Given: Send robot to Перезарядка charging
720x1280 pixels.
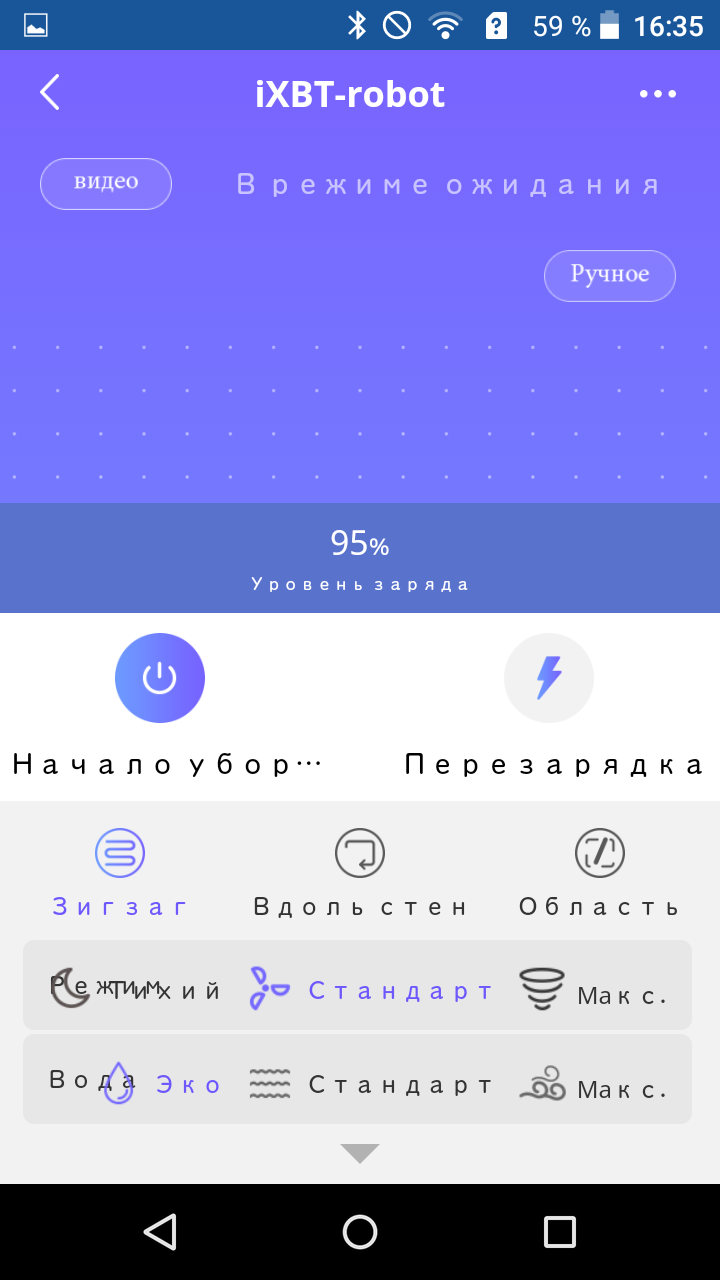Looking at the screenshot, I should [x=549, y=678].
